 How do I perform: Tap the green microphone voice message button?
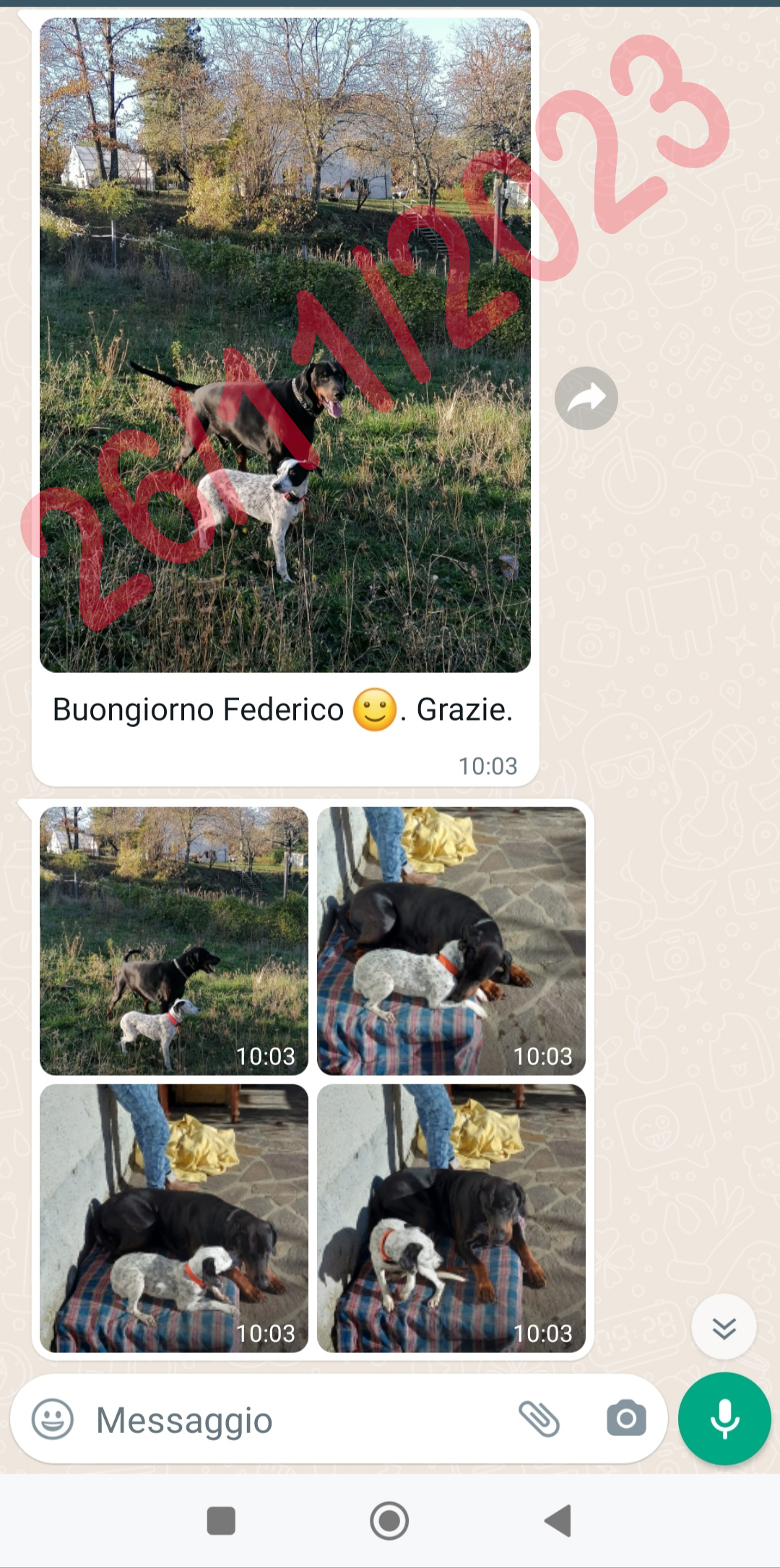(x=724, y=1419)
